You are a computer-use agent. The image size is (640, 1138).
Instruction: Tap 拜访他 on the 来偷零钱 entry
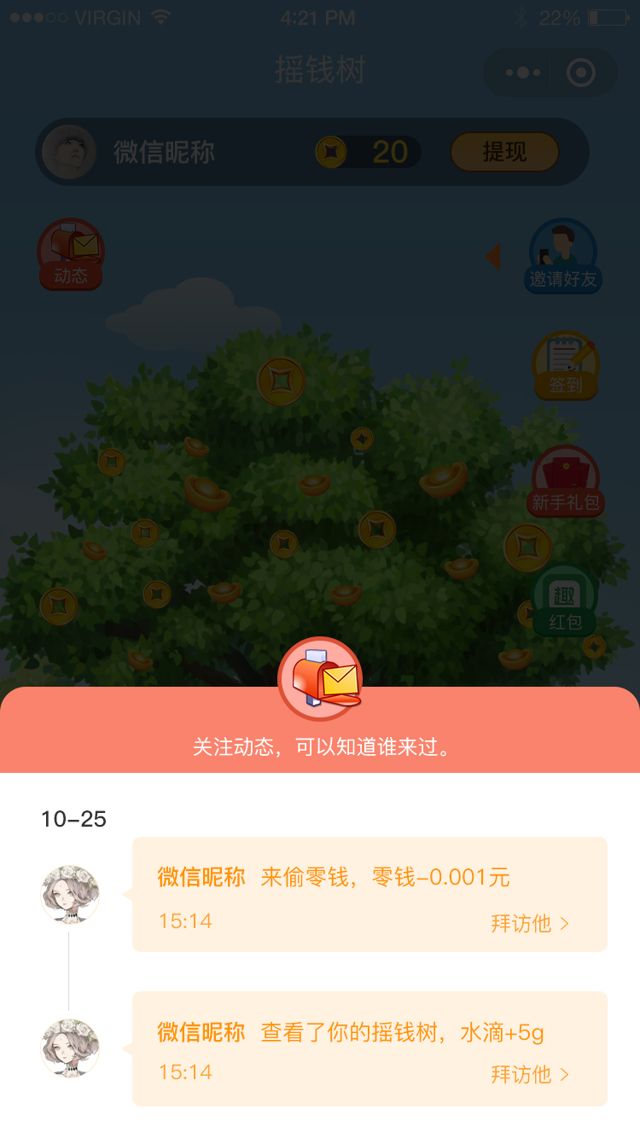[x=529, y=923]
